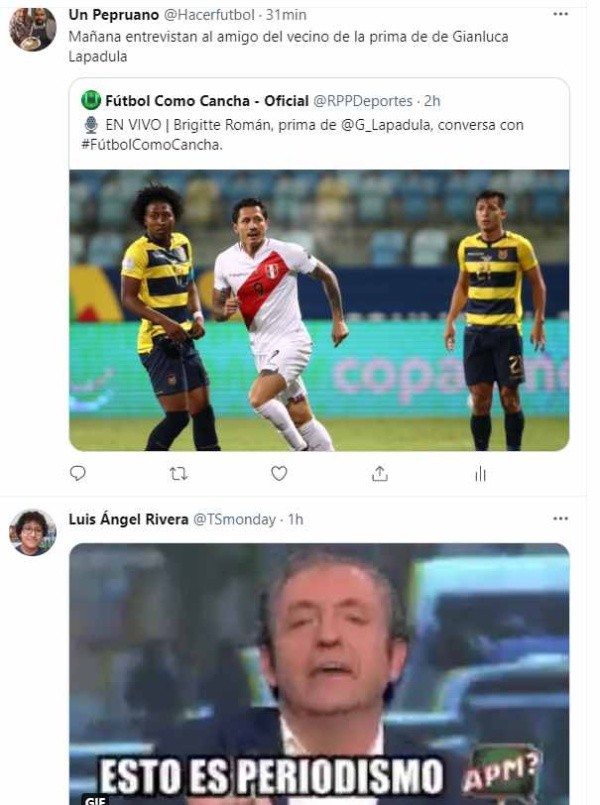View analytics for Un Pepruano's tweet
Viewport: 600px width, 805px height.
[x=480, y=474]
